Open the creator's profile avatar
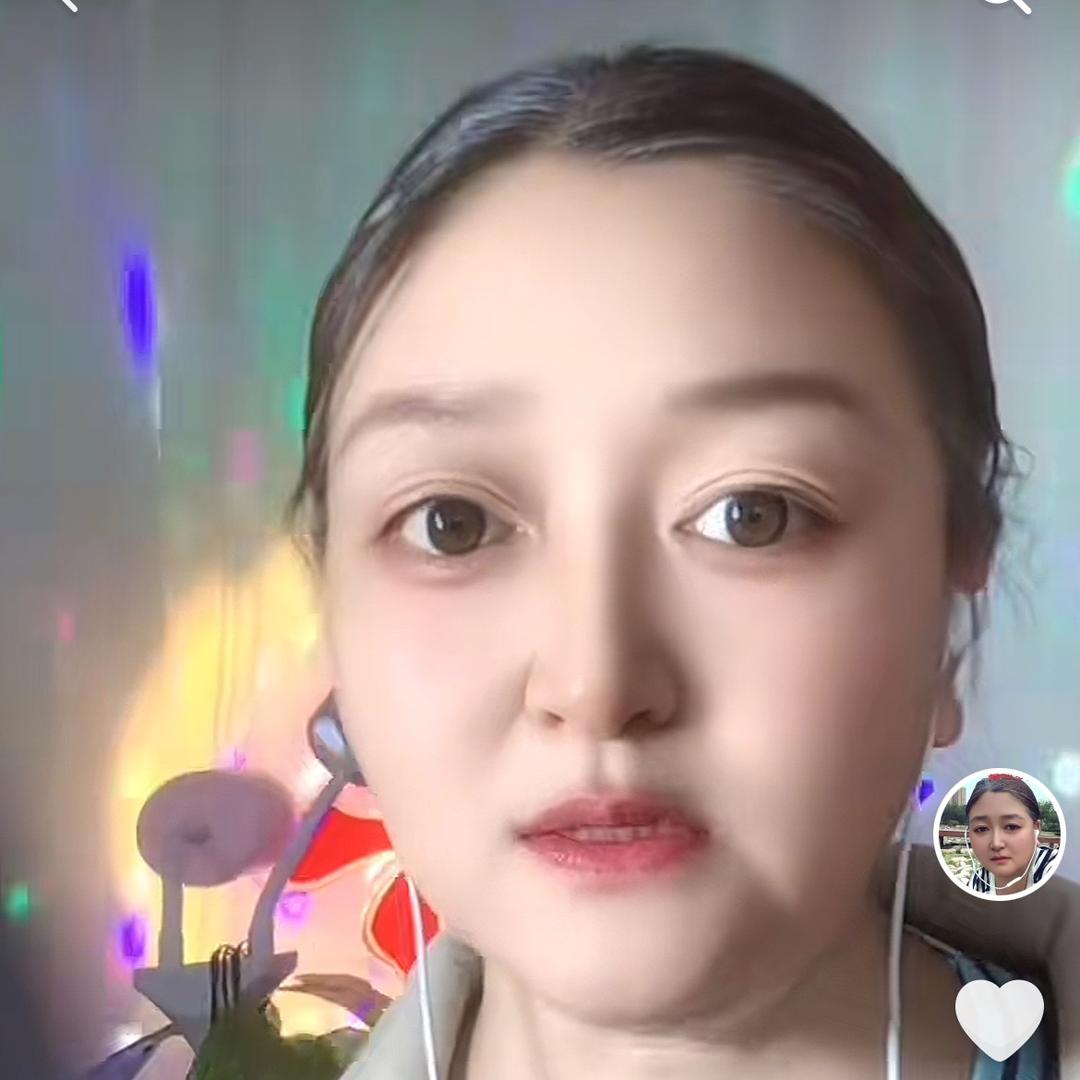This screenshot has height=1080, width=1080. (x=999, y=834)
